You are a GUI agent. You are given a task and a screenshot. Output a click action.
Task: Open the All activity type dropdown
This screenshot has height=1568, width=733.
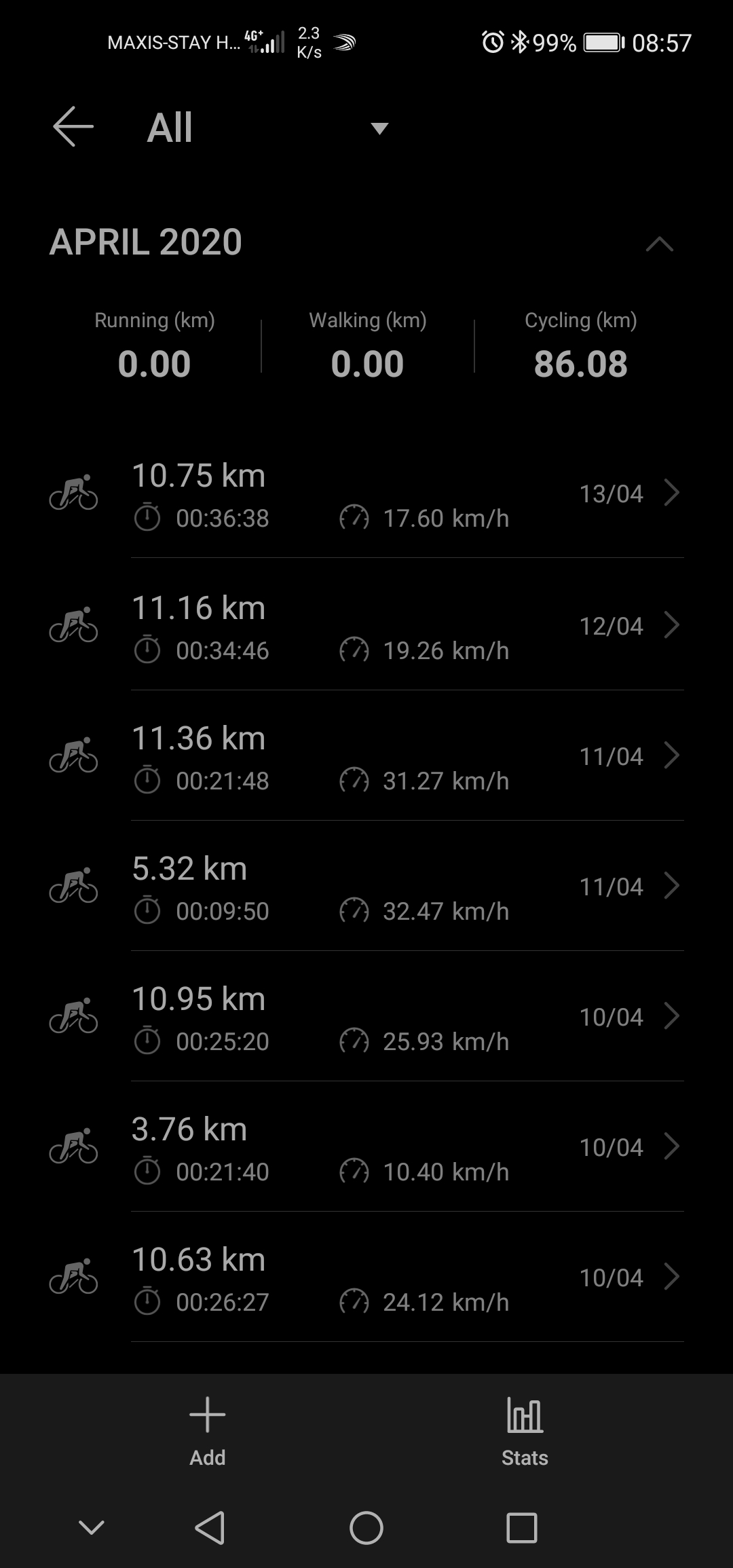click(x=378, y=128)
